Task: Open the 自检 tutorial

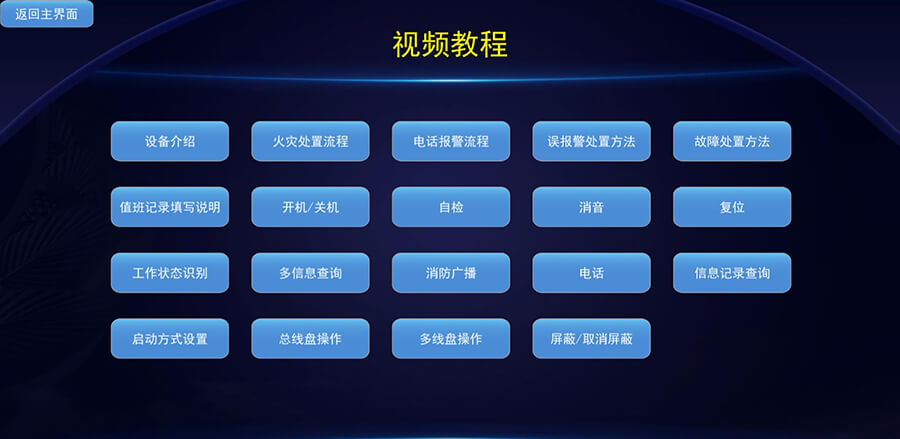Action: tap(451, 207)
